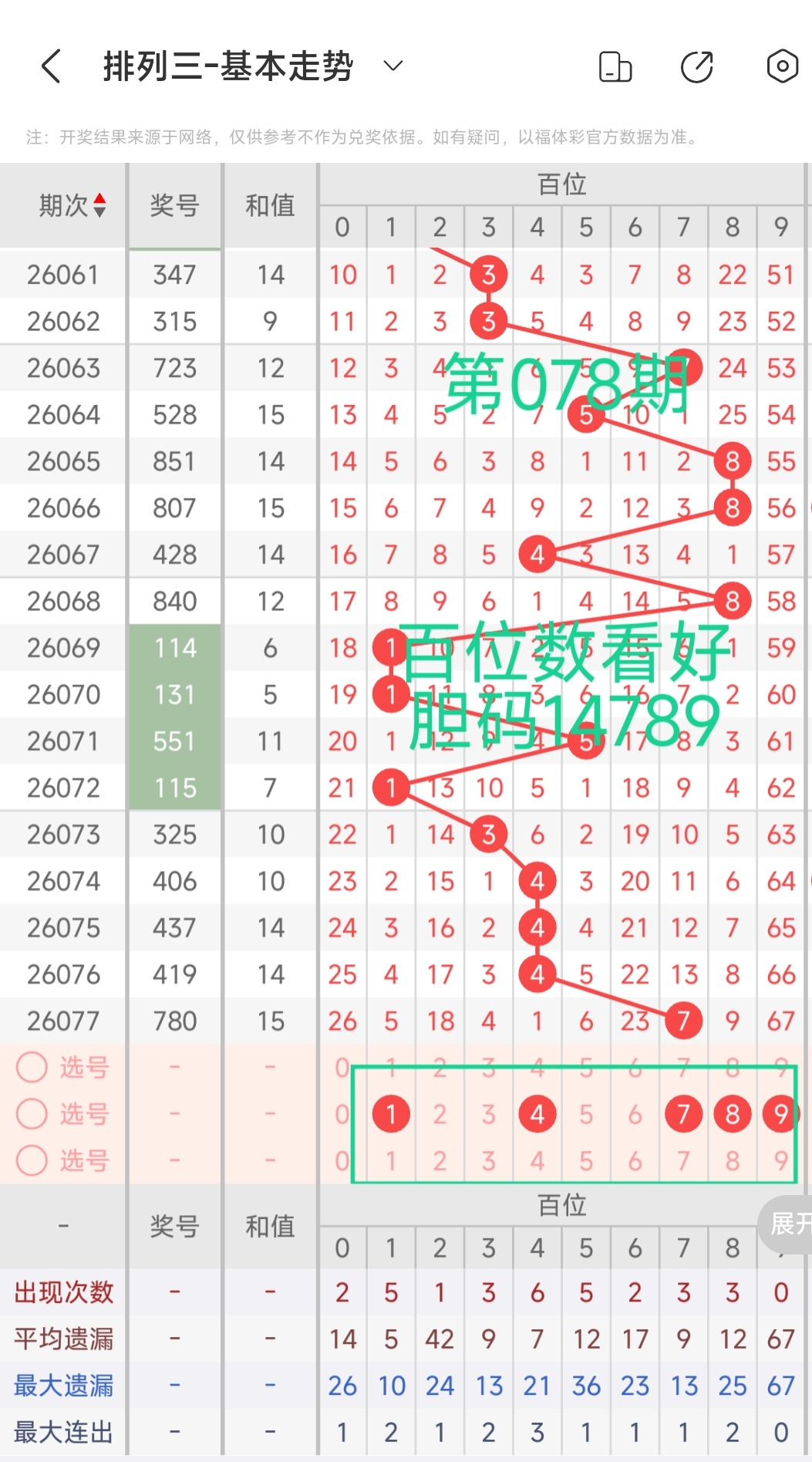Select the first 选号 radio circle
The height and width of the screenshot is (1462, 812).
coord(32,1068)
